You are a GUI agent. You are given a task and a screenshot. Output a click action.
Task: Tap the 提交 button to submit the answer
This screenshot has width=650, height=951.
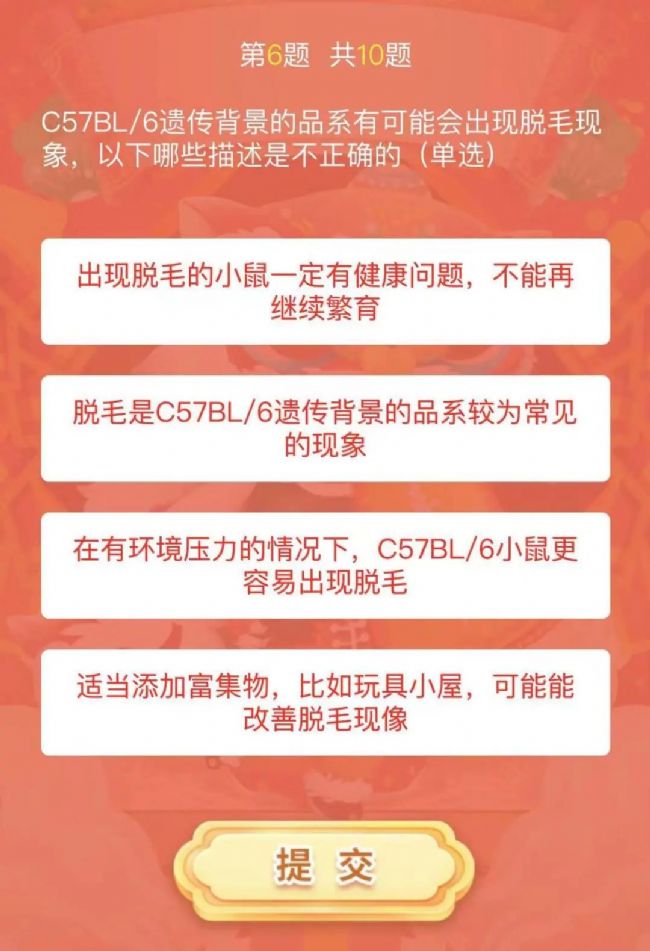pos(325,866)
